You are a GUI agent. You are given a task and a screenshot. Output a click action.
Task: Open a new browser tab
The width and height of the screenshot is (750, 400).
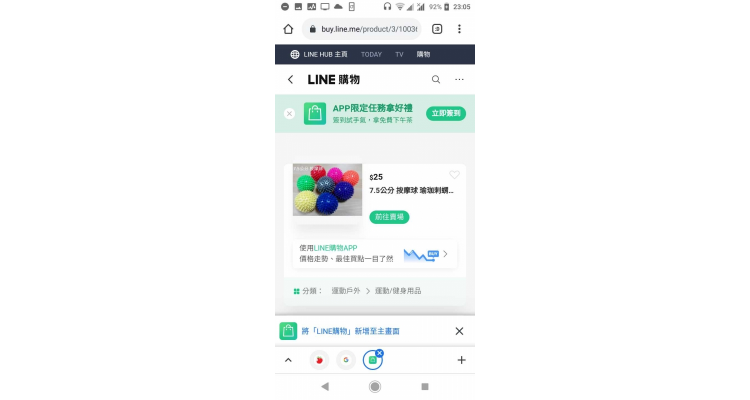461,360
